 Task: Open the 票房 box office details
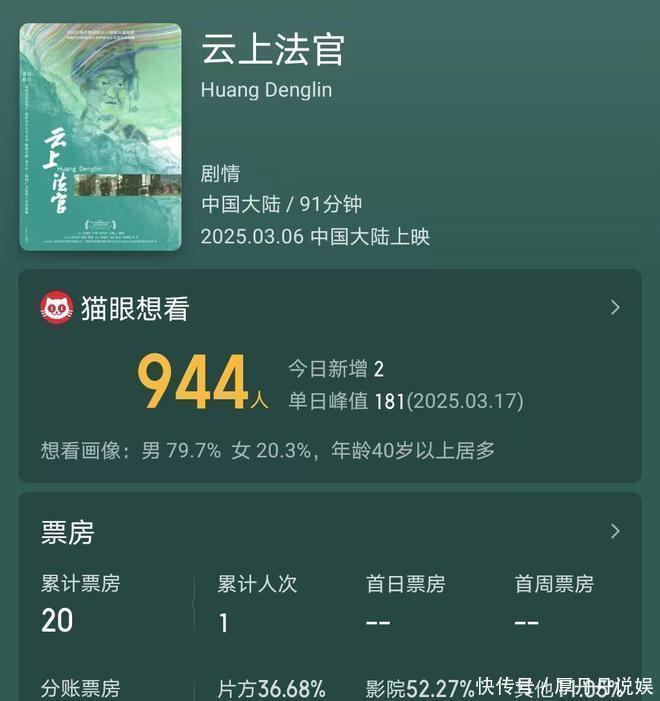(x=615, y=531)
